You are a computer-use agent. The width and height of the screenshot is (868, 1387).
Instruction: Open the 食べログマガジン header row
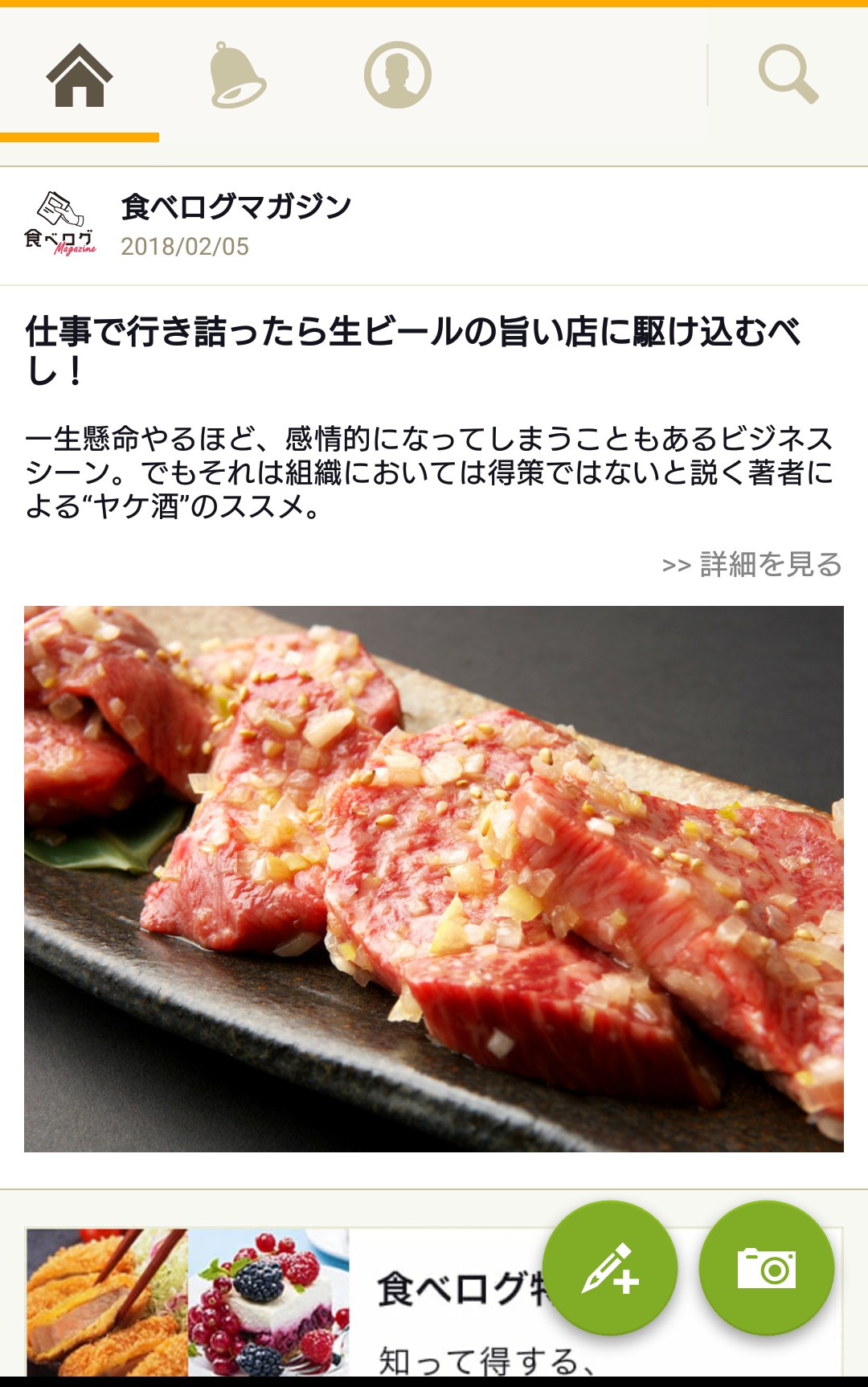235,226
